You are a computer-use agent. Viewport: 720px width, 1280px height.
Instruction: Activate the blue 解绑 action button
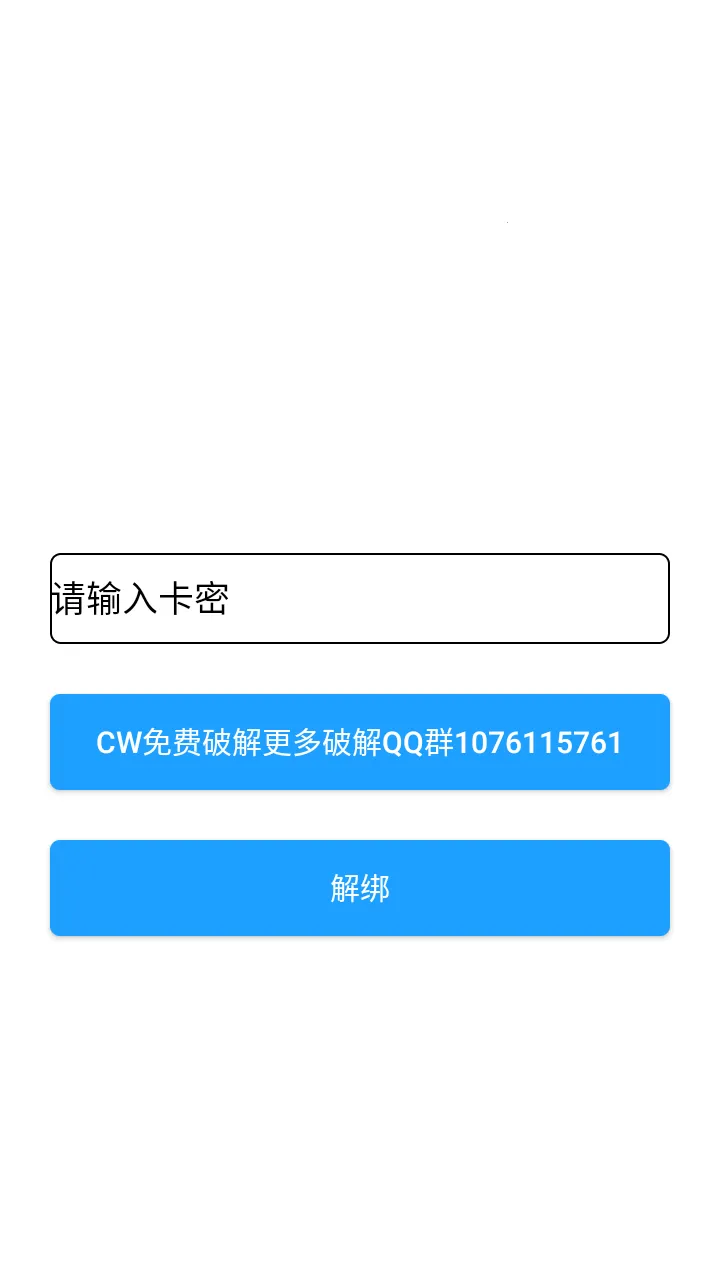pos(360,888)
